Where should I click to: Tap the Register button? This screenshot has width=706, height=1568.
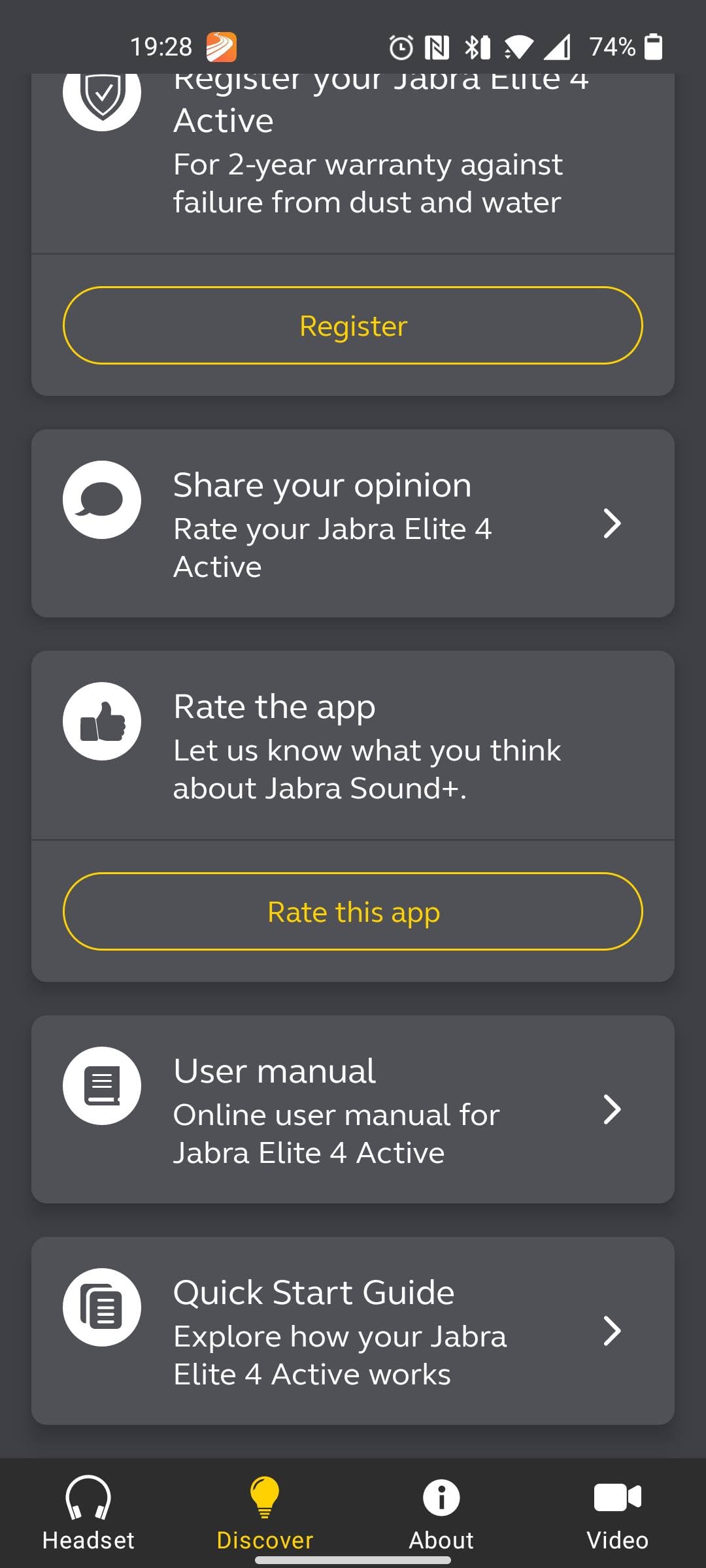point(353,325)
